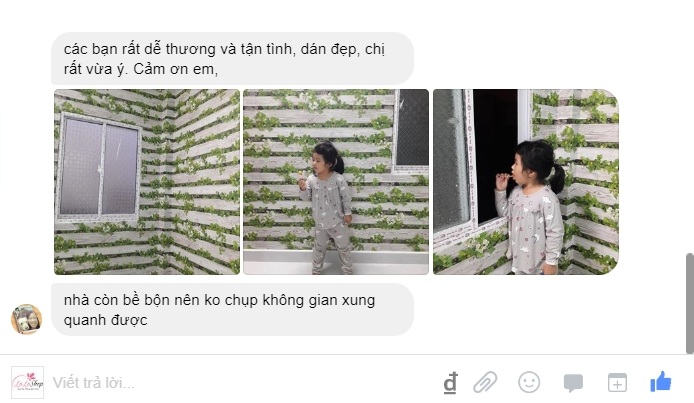Open the emoji picker
This screenshot has height=403, width=694.
coord(529,382)
